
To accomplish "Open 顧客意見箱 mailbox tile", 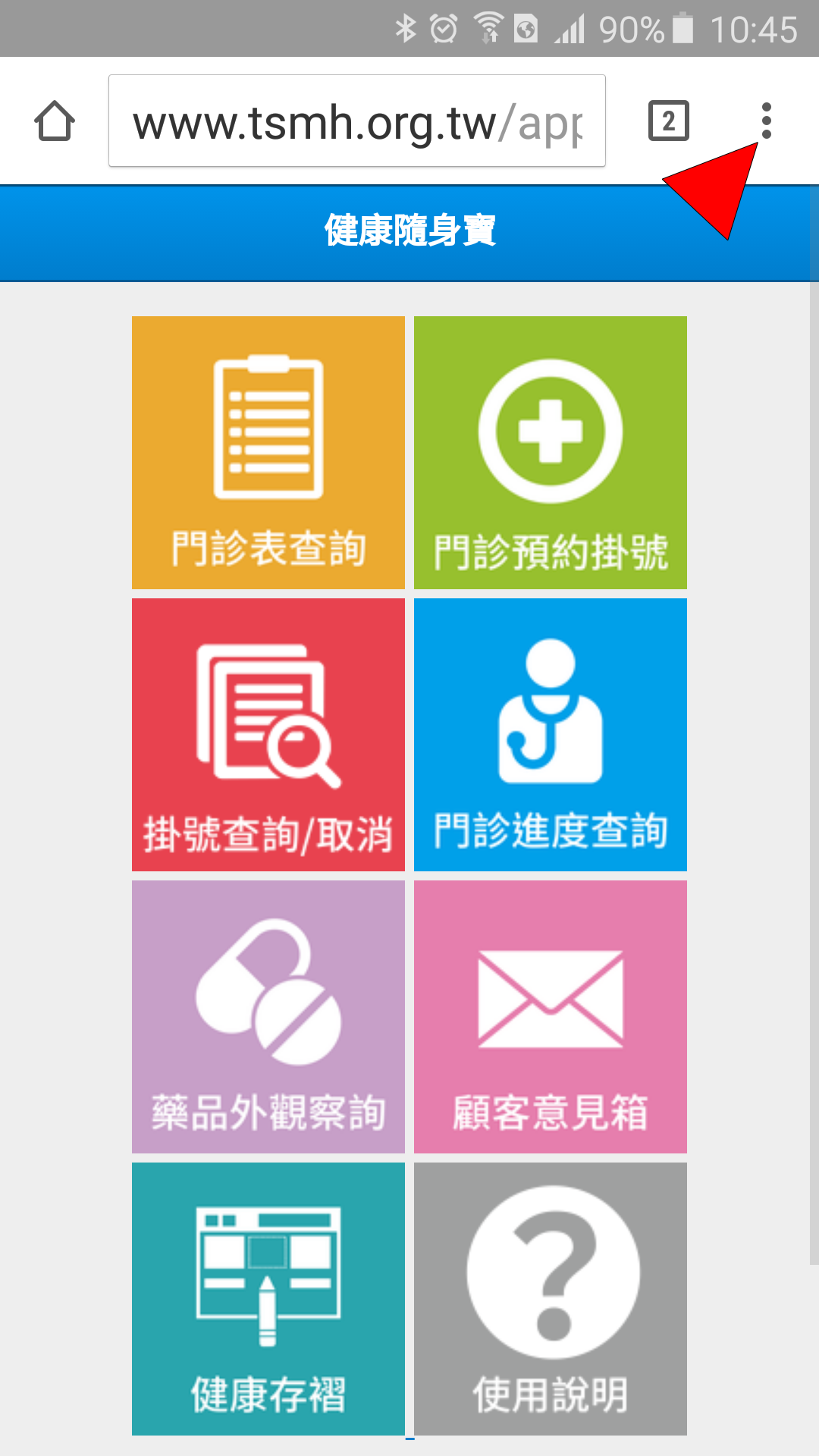I will [551, 1017].
